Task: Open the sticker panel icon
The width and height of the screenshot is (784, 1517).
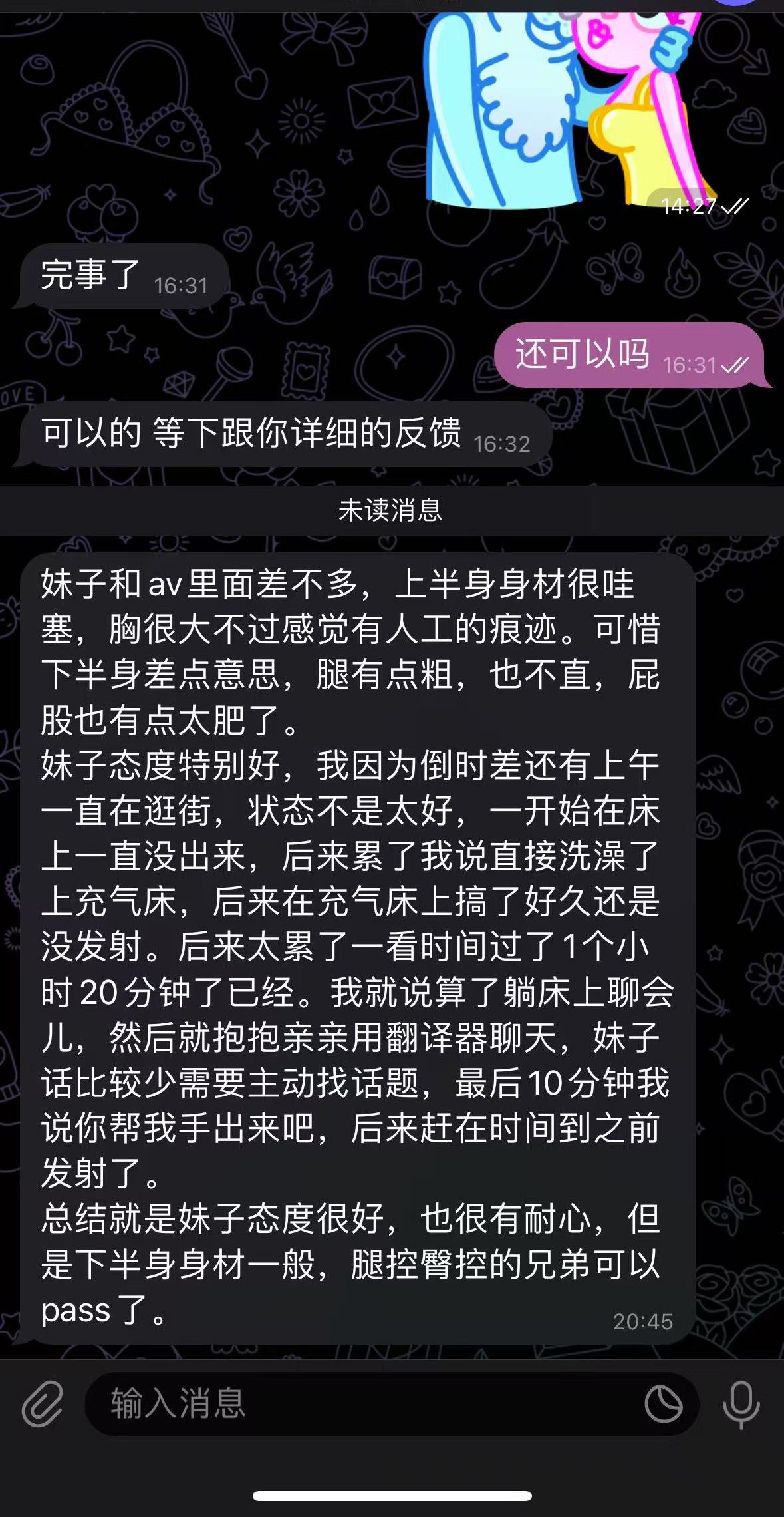Action: 663,1404
